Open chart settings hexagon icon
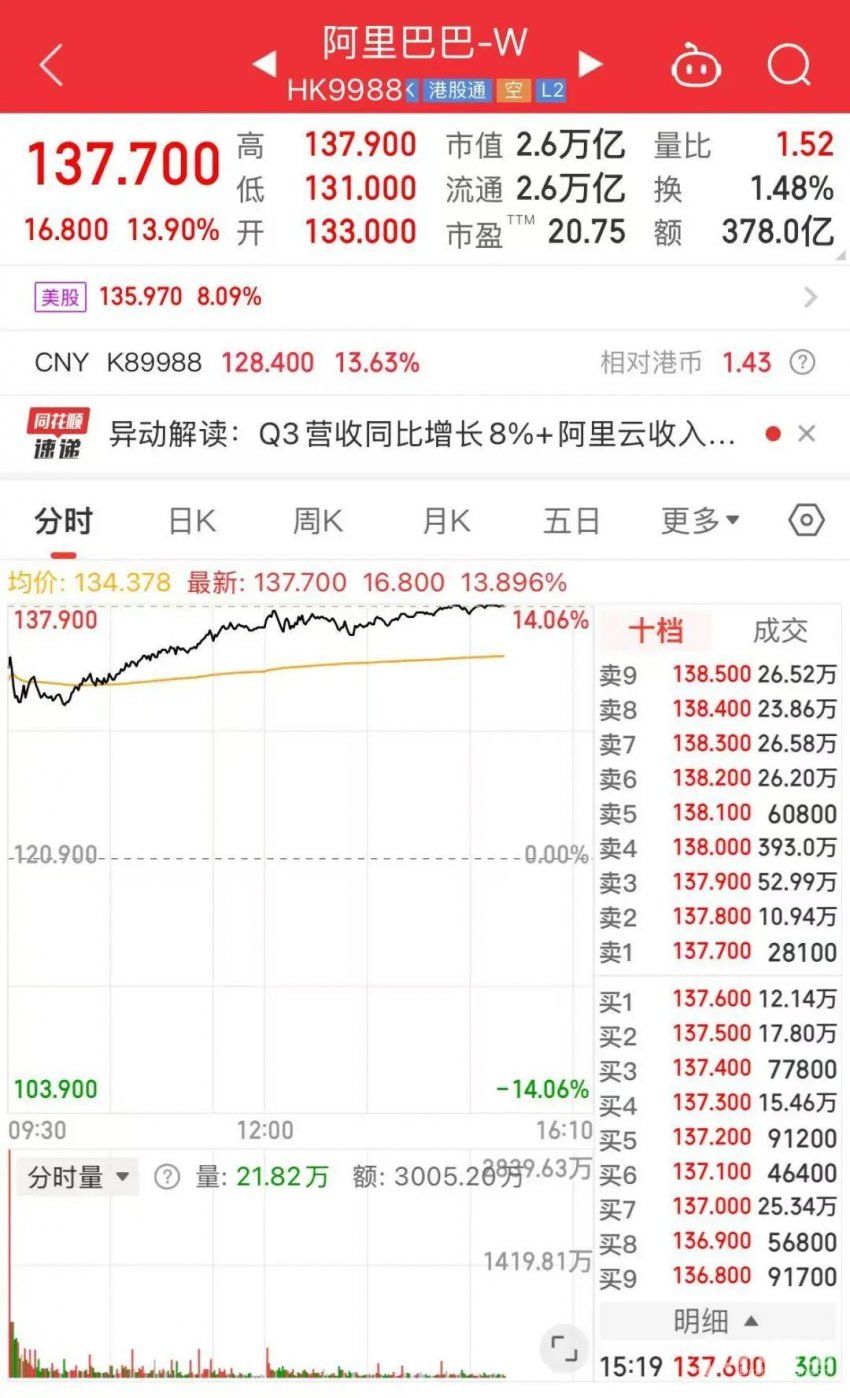This screenshot has height=1398, width=850. [x=806, y=521]
